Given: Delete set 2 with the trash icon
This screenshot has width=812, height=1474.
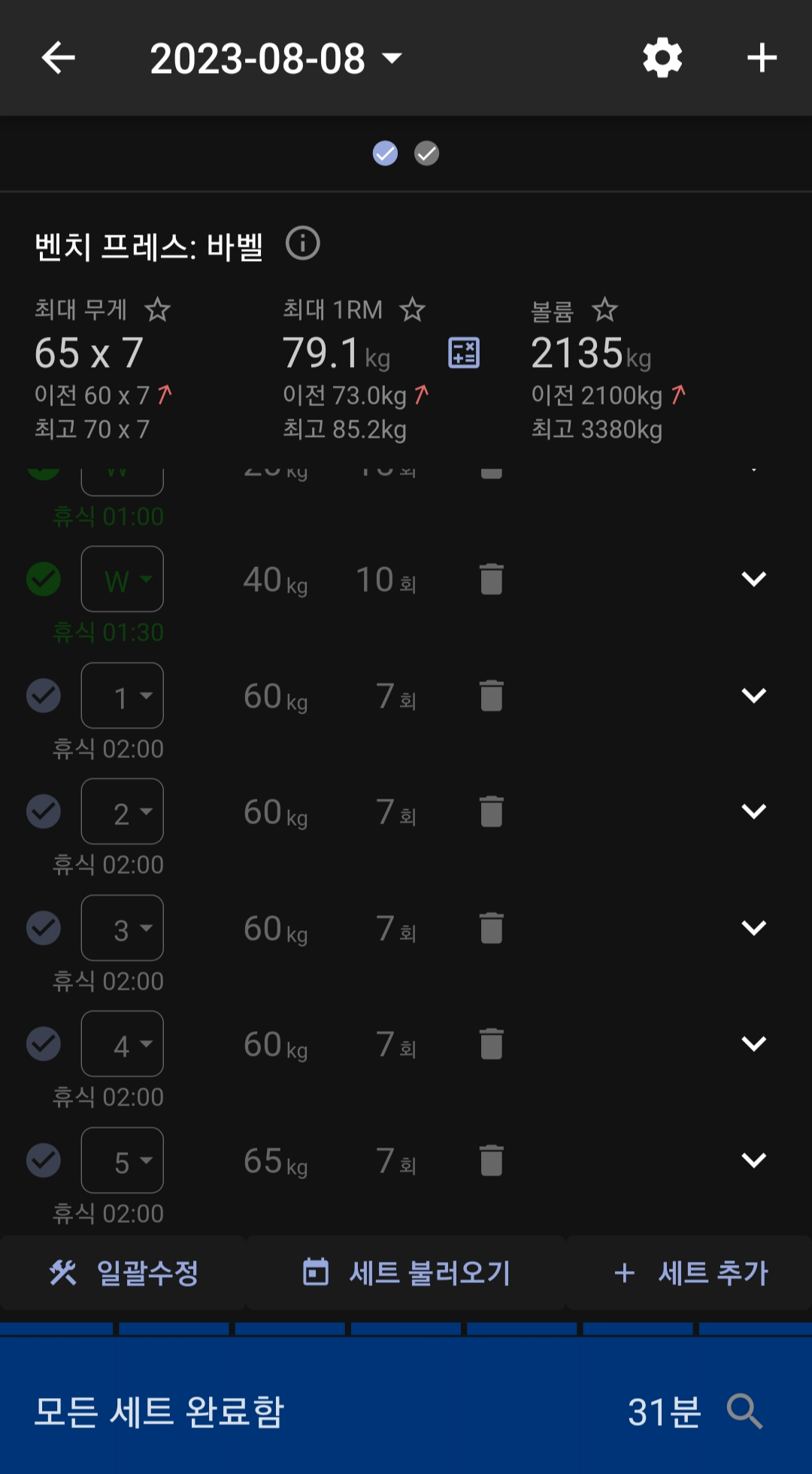Looking at the screenshot, I should [492, 811].
